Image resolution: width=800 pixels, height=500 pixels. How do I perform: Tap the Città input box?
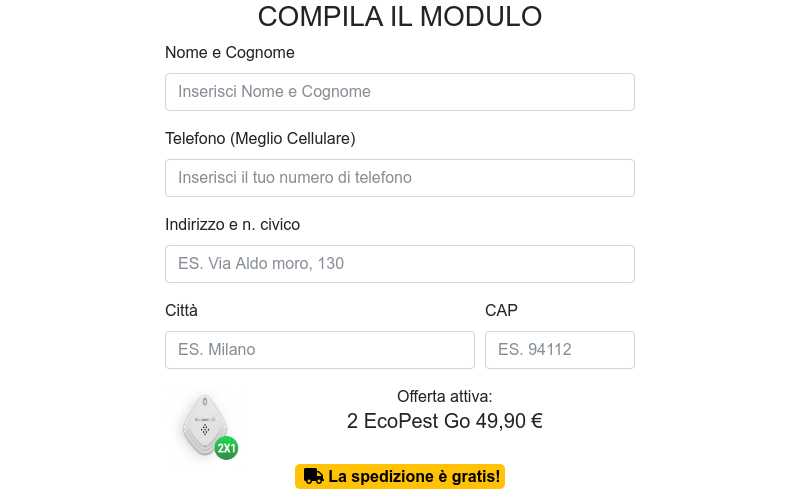[x=319, y=350]
